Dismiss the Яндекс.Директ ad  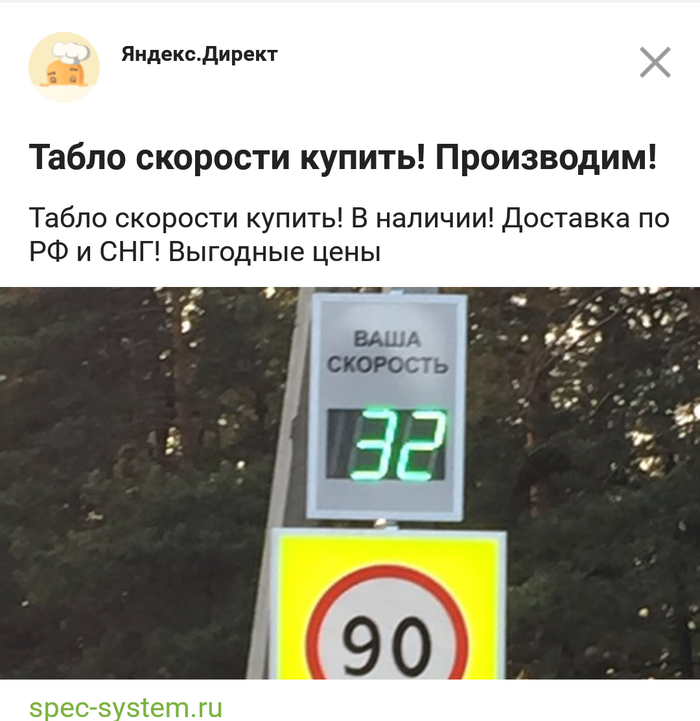[655, 63]
